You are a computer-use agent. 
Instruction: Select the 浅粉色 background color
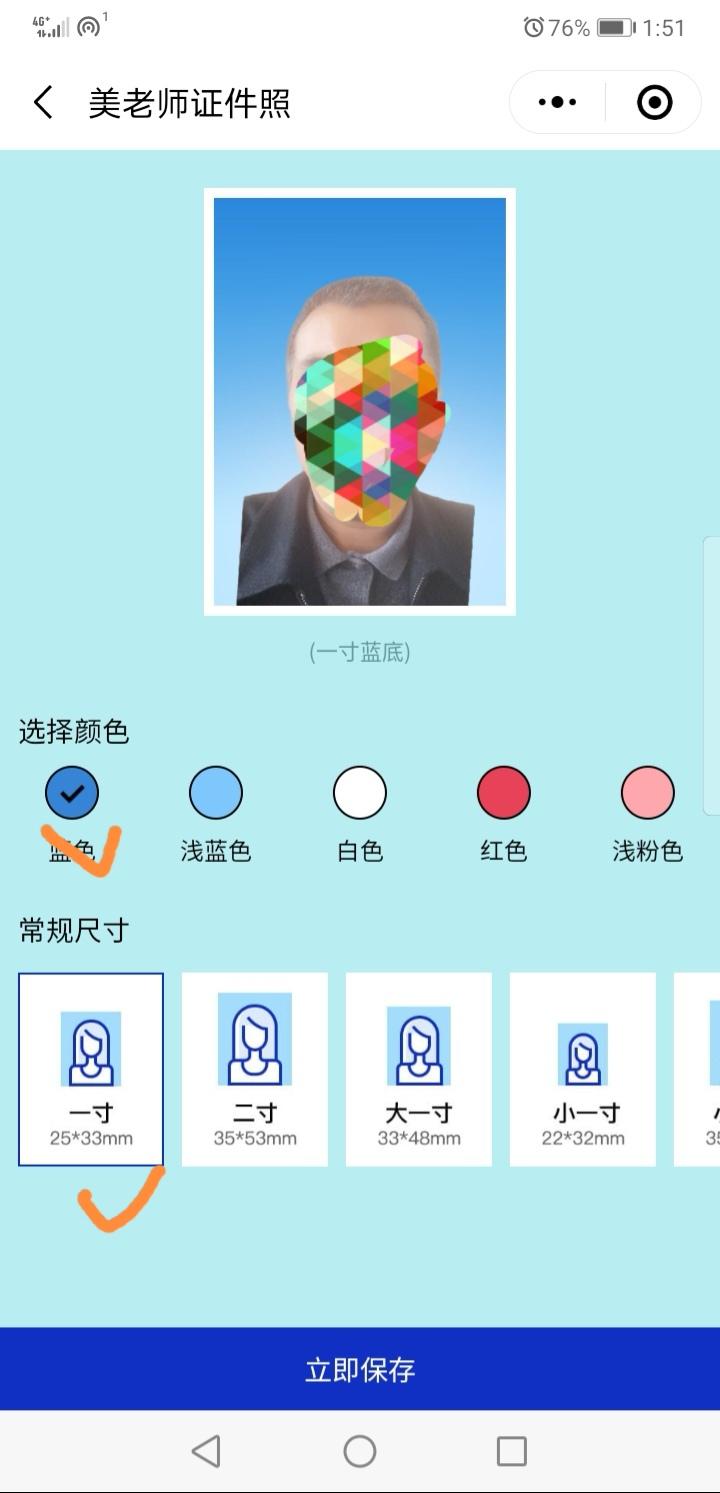tap(647, 792)
